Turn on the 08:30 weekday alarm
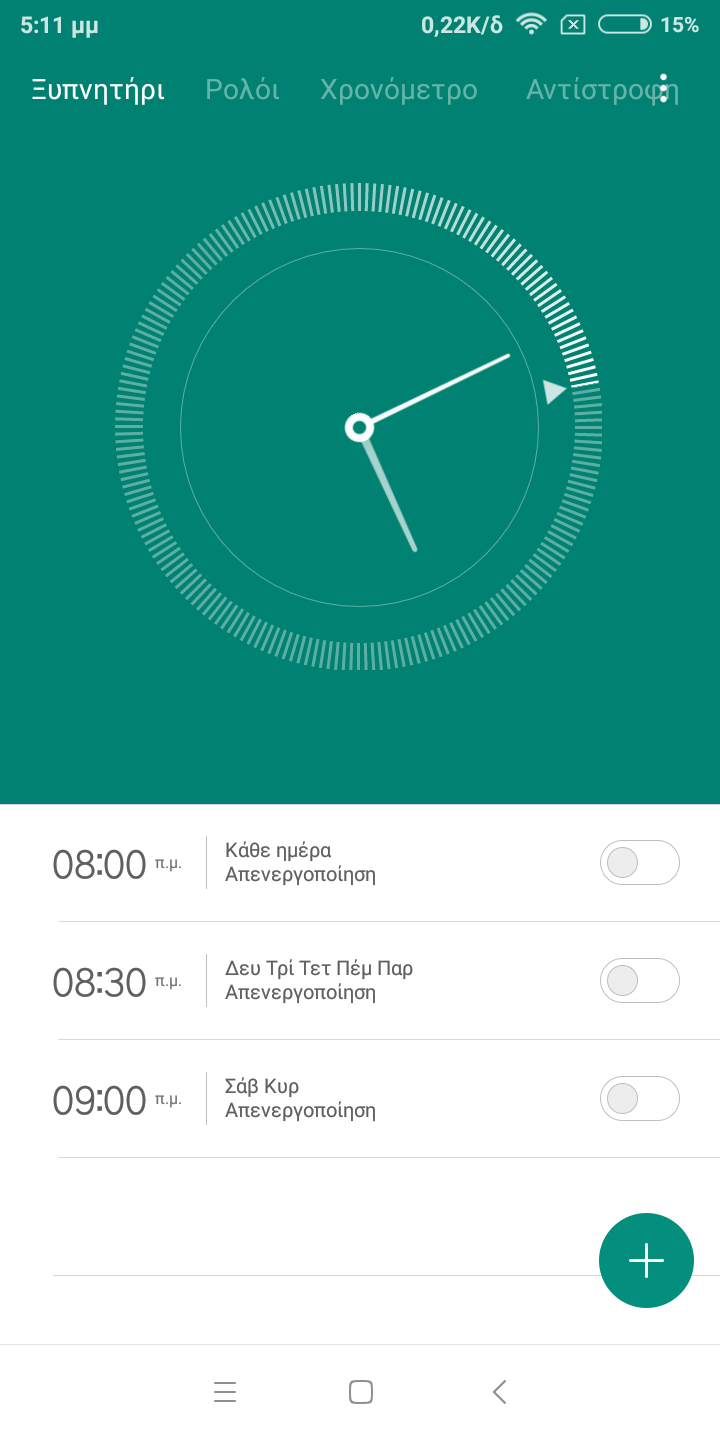The height and width of the screenshot is (1440, 720). [640, 981]
